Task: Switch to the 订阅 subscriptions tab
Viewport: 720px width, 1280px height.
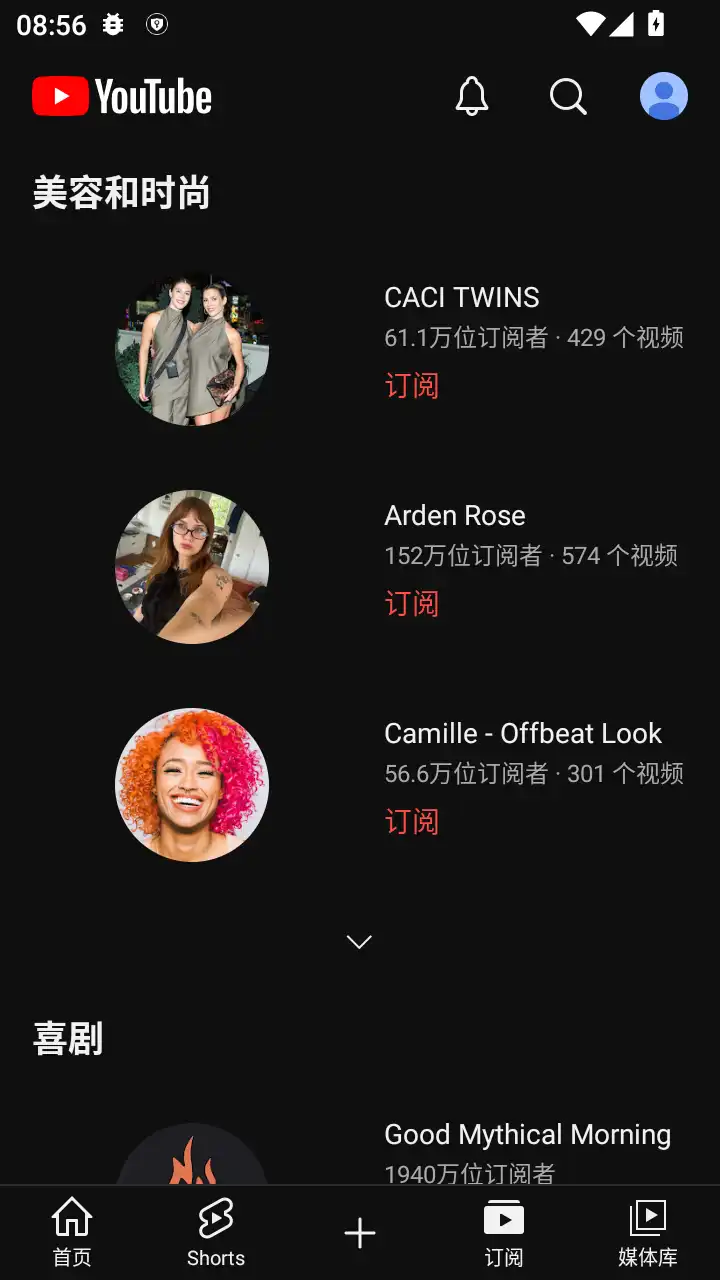Action: point(504,1232)
